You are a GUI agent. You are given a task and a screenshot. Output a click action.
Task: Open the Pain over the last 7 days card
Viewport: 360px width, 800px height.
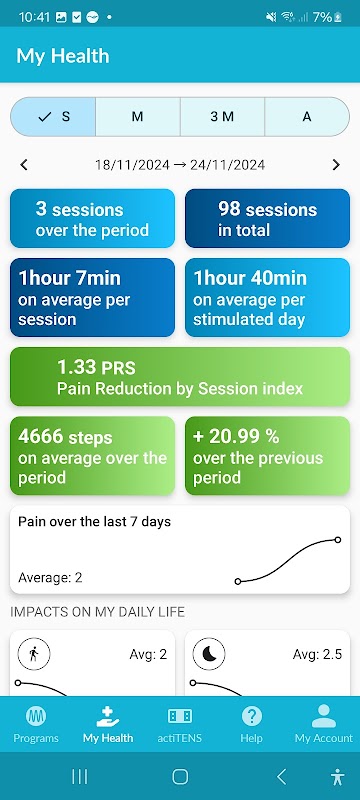click(x=180, y=550)
